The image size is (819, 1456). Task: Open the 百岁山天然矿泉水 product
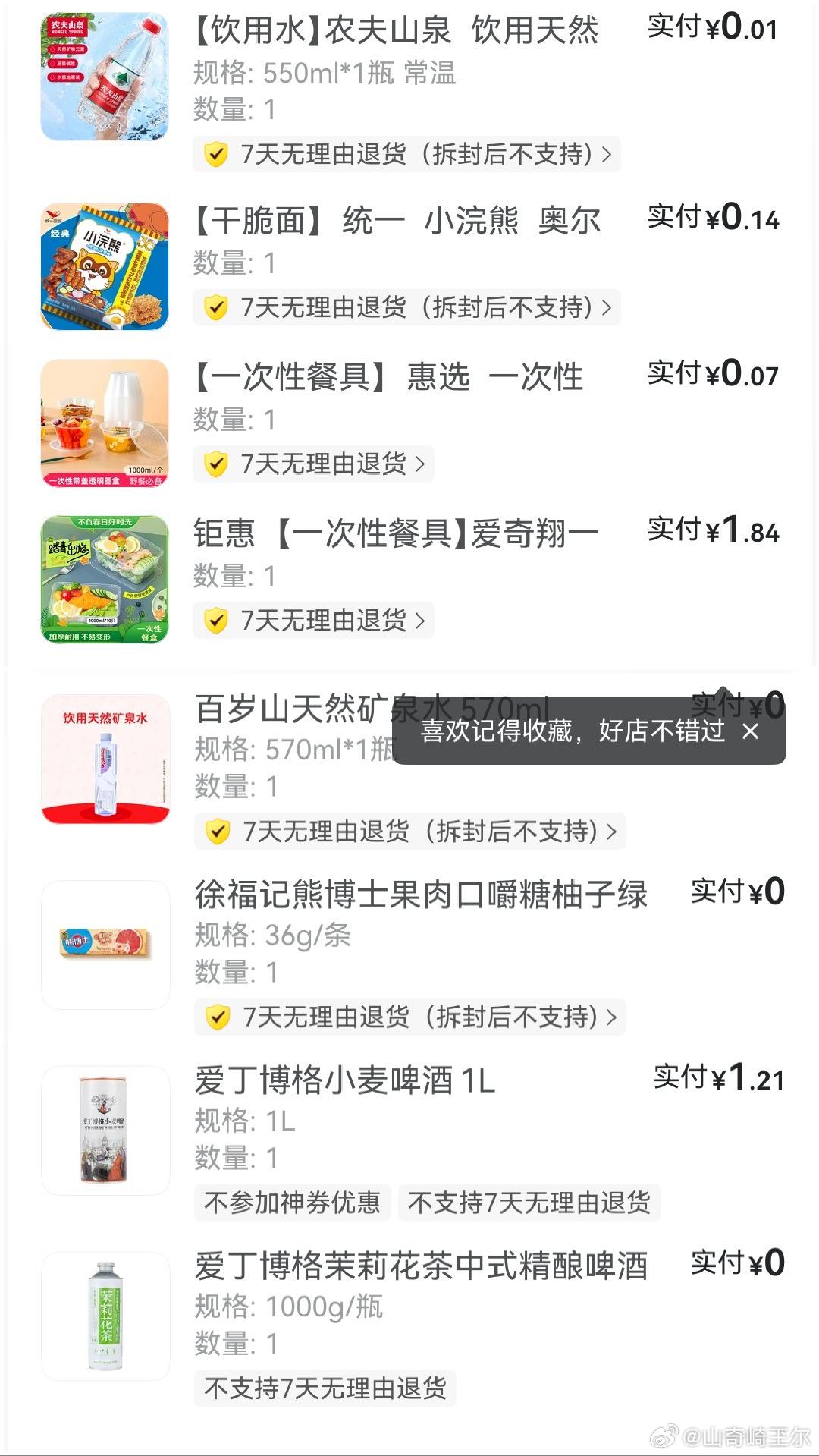(x=288, y=710)
